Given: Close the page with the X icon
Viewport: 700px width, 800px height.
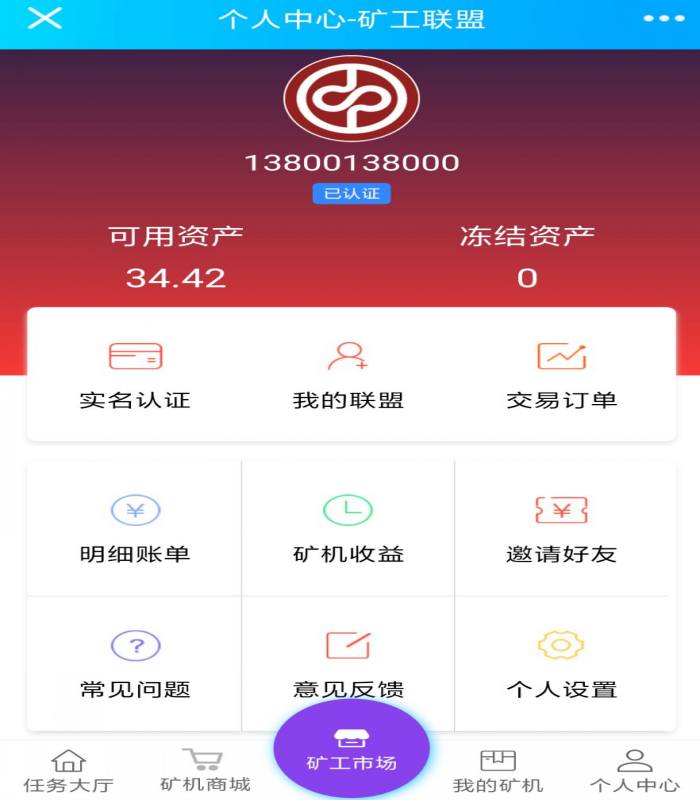Looking at the screenshot, I should tap(45, 19).
